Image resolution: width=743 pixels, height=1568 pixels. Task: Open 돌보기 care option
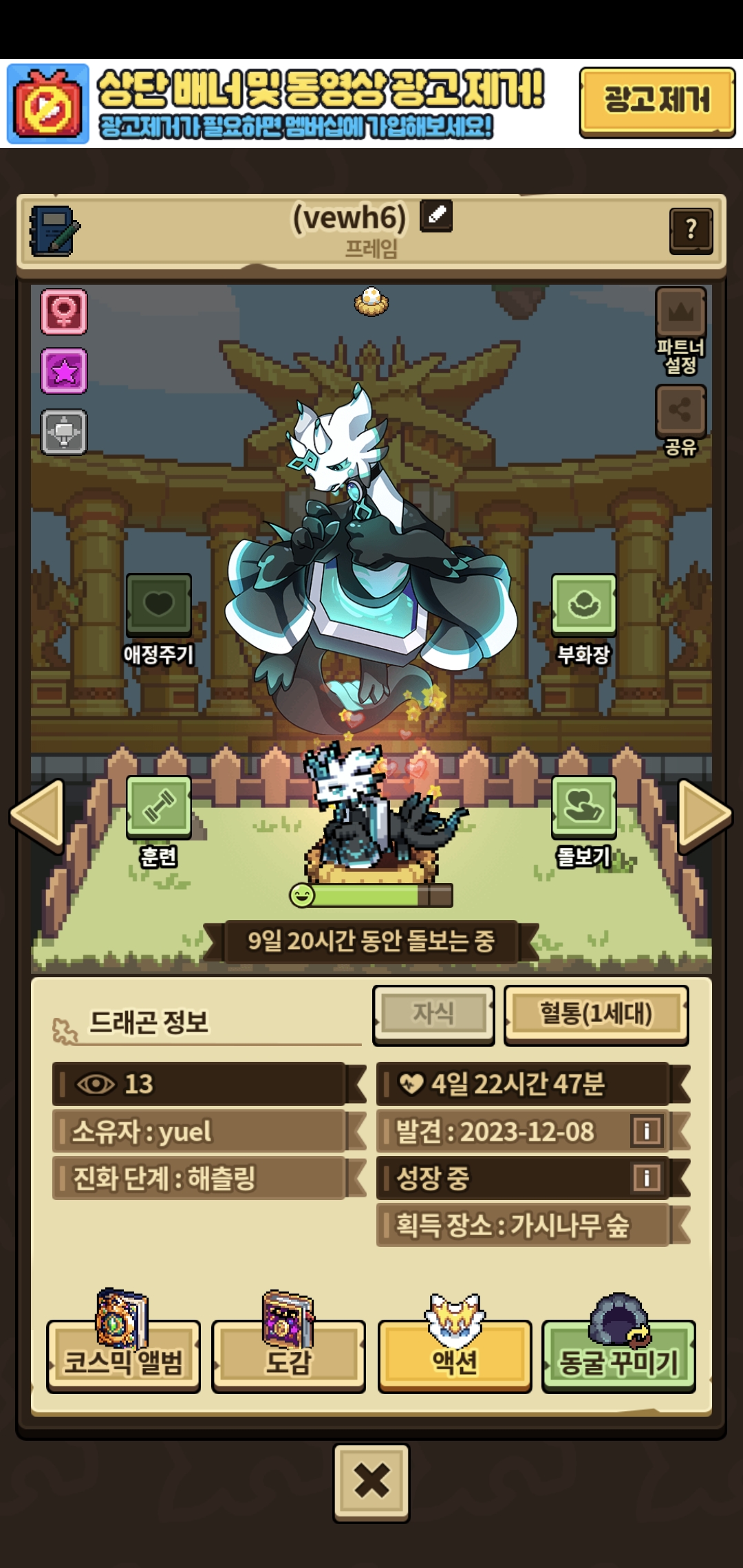pyautogui.click(x=583, y=807)
